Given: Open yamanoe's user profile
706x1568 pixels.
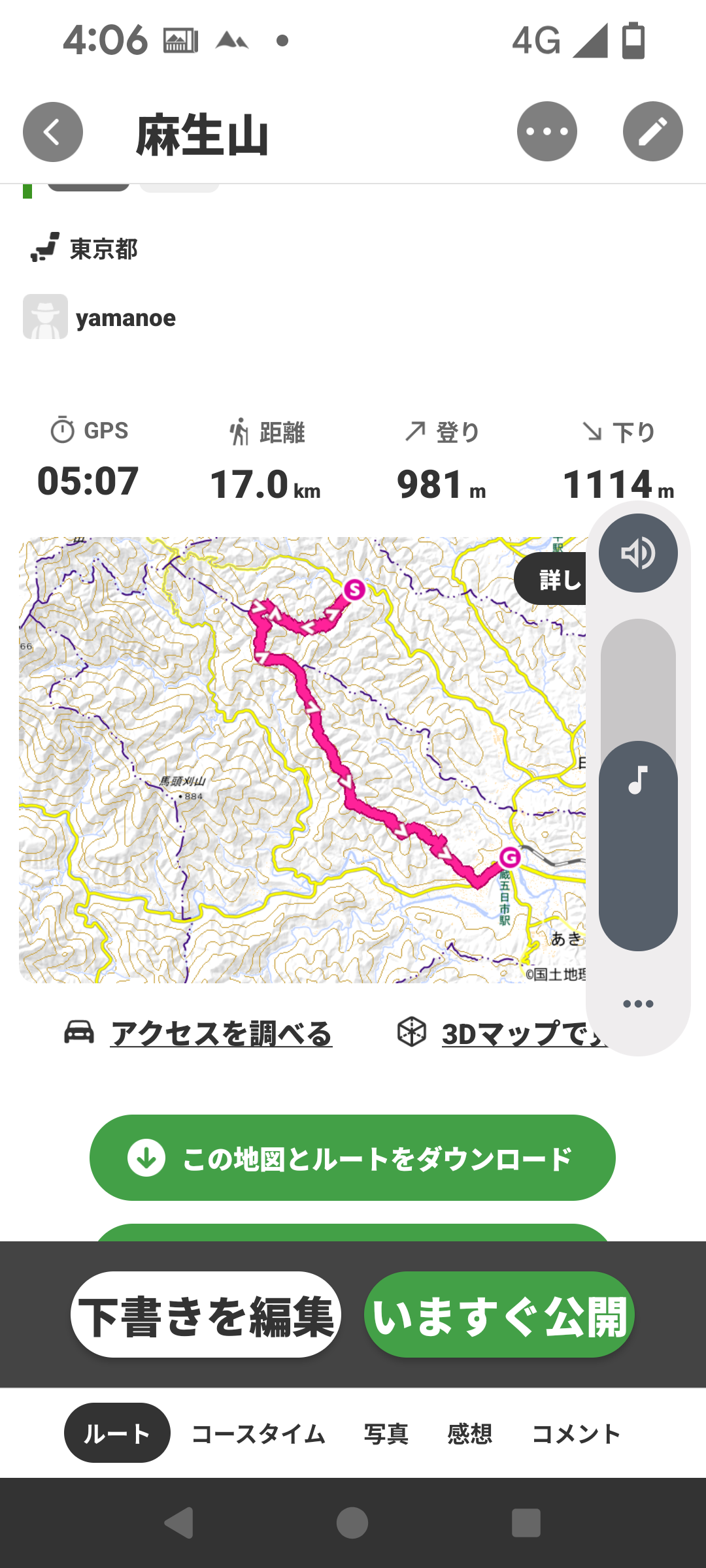Looking at the screenshot, I should pos(124,318).
